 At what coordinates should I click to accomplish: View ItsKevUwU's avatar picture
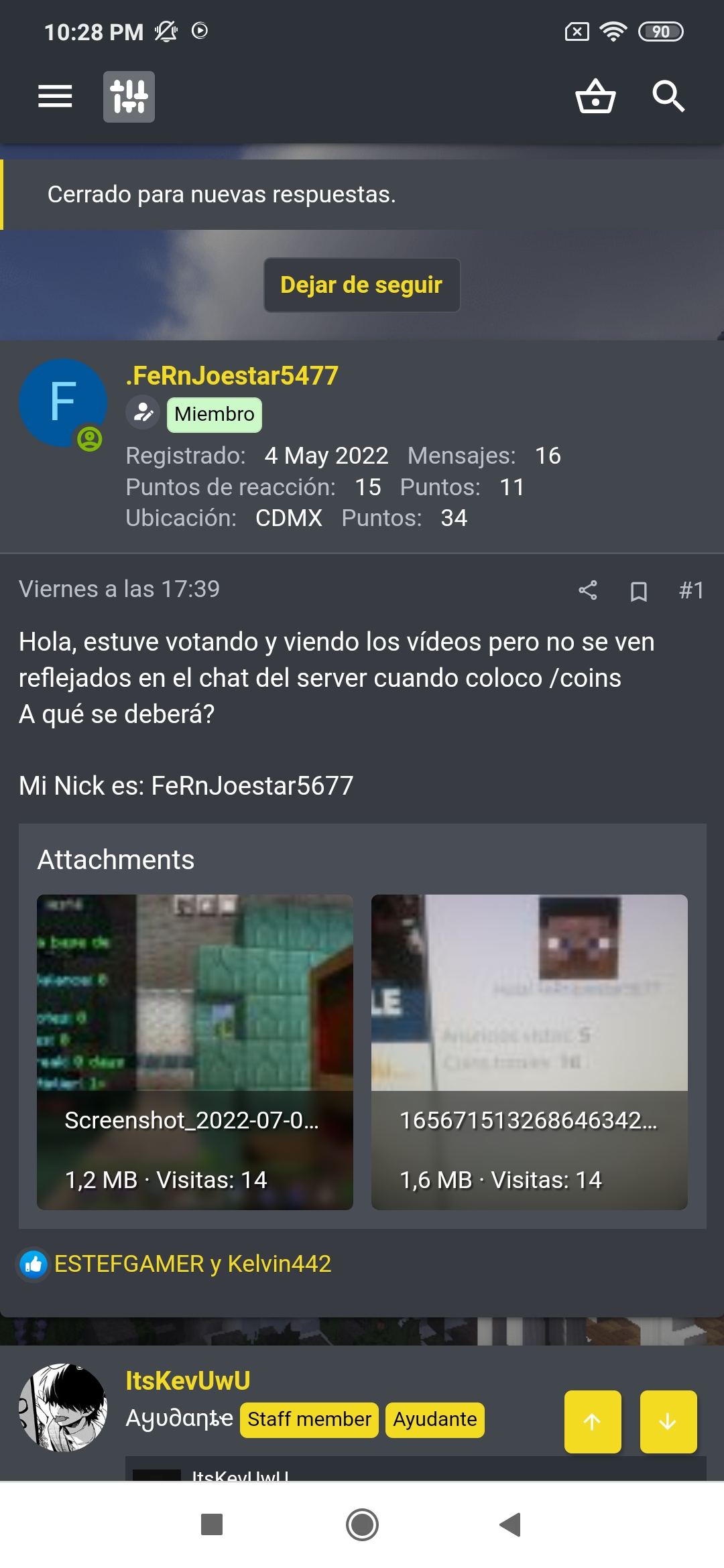[x=62, y=1407]
